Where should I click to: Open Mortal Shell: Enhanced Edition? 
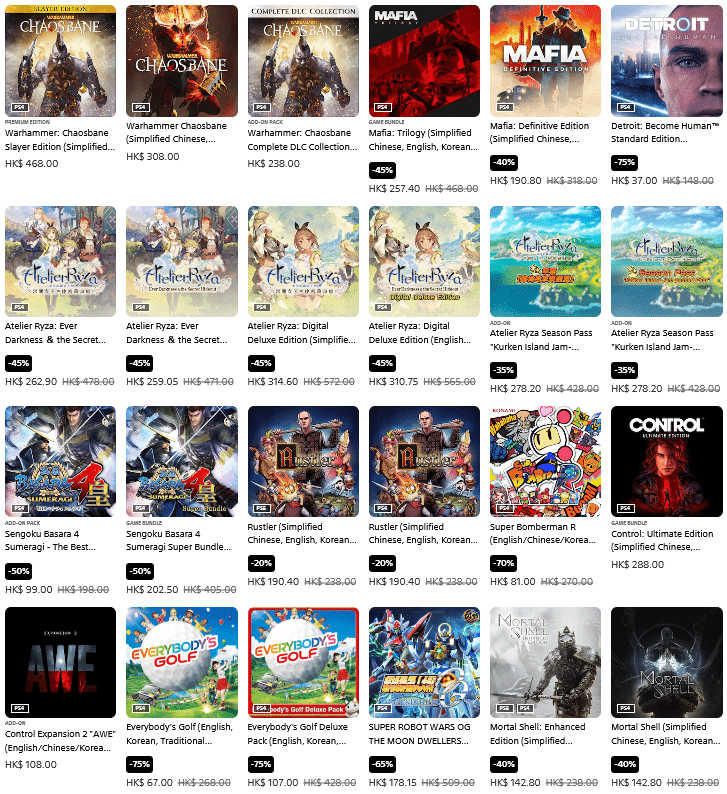[545, 662]
